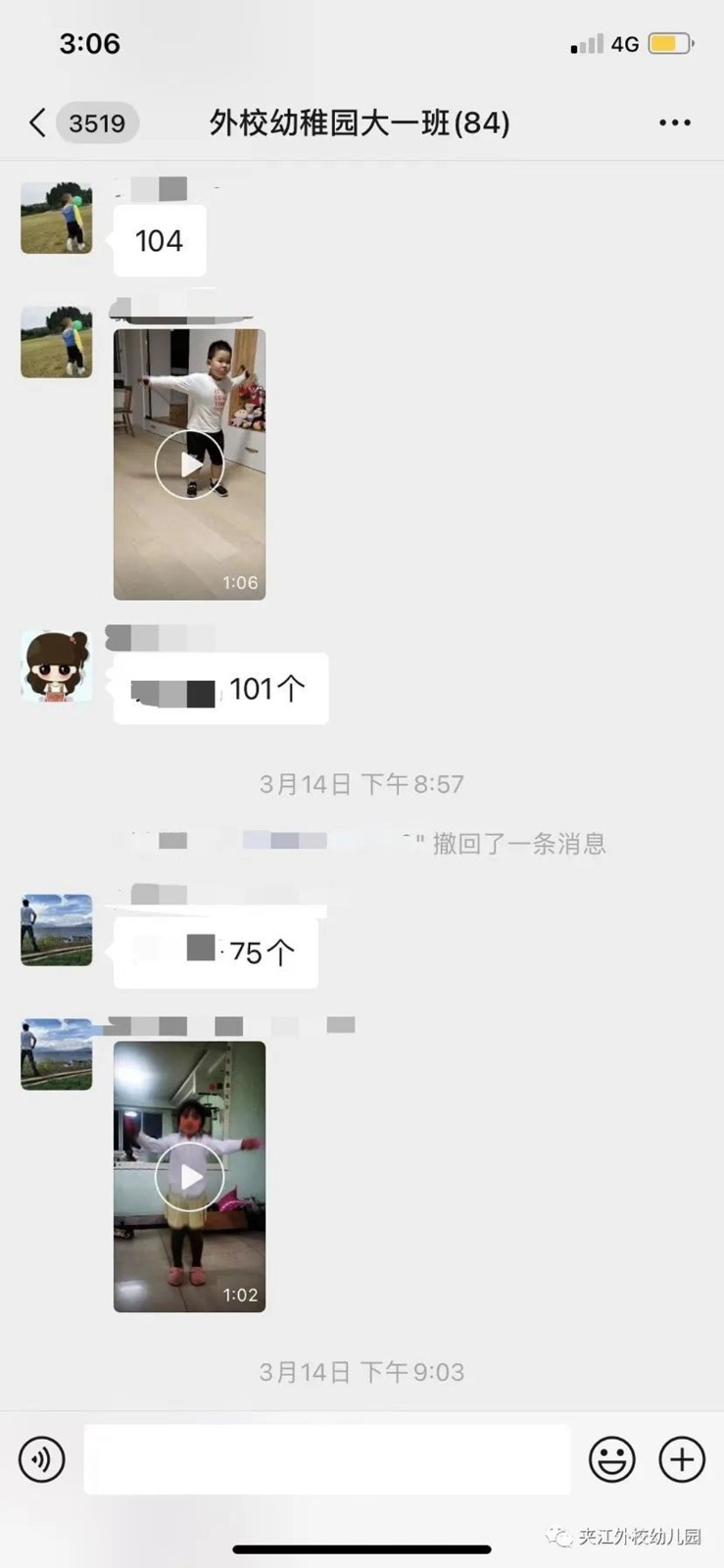Tap the message text field
Viewport: 724px width, 1568px height.
coord(326,1459)
